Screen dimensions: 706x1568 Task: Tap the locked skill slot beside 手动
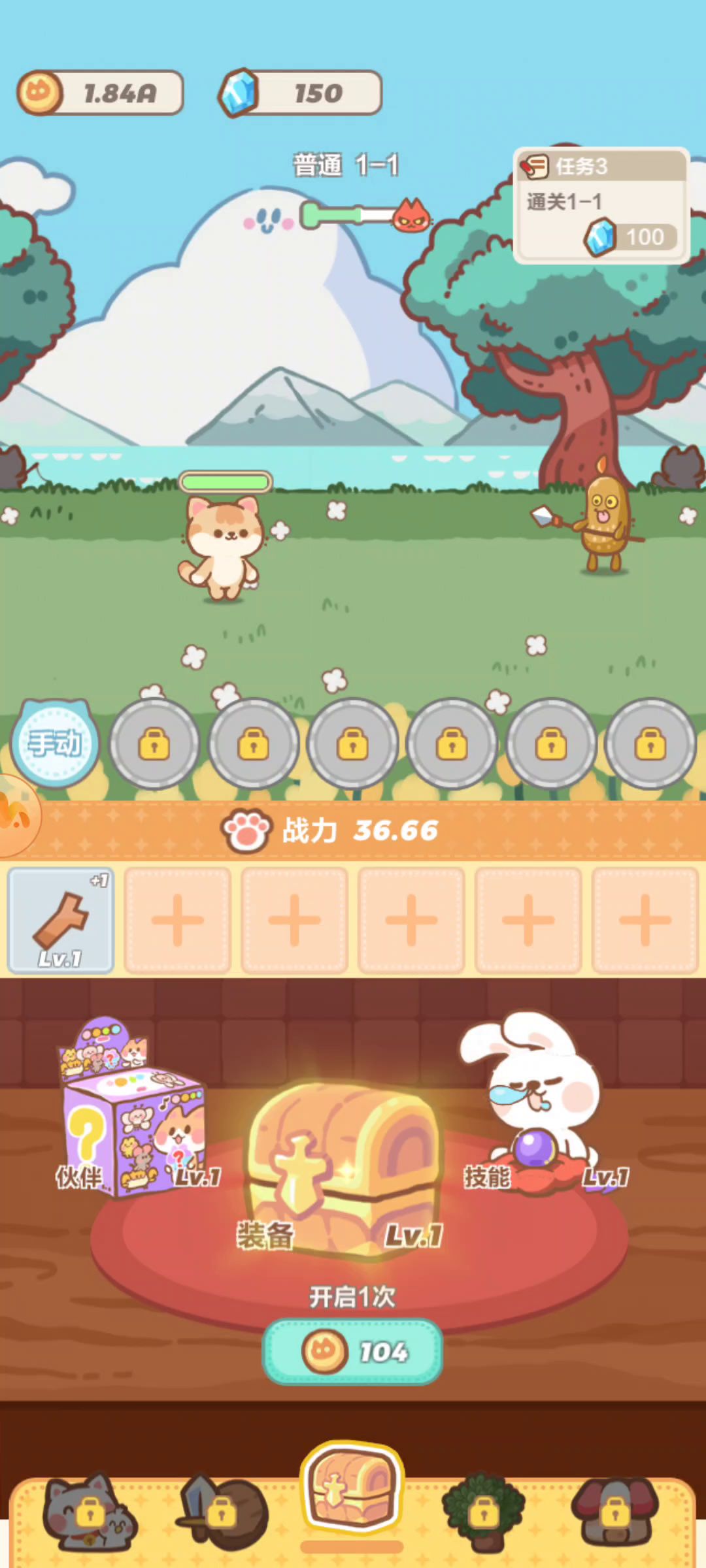coord(154,743)
